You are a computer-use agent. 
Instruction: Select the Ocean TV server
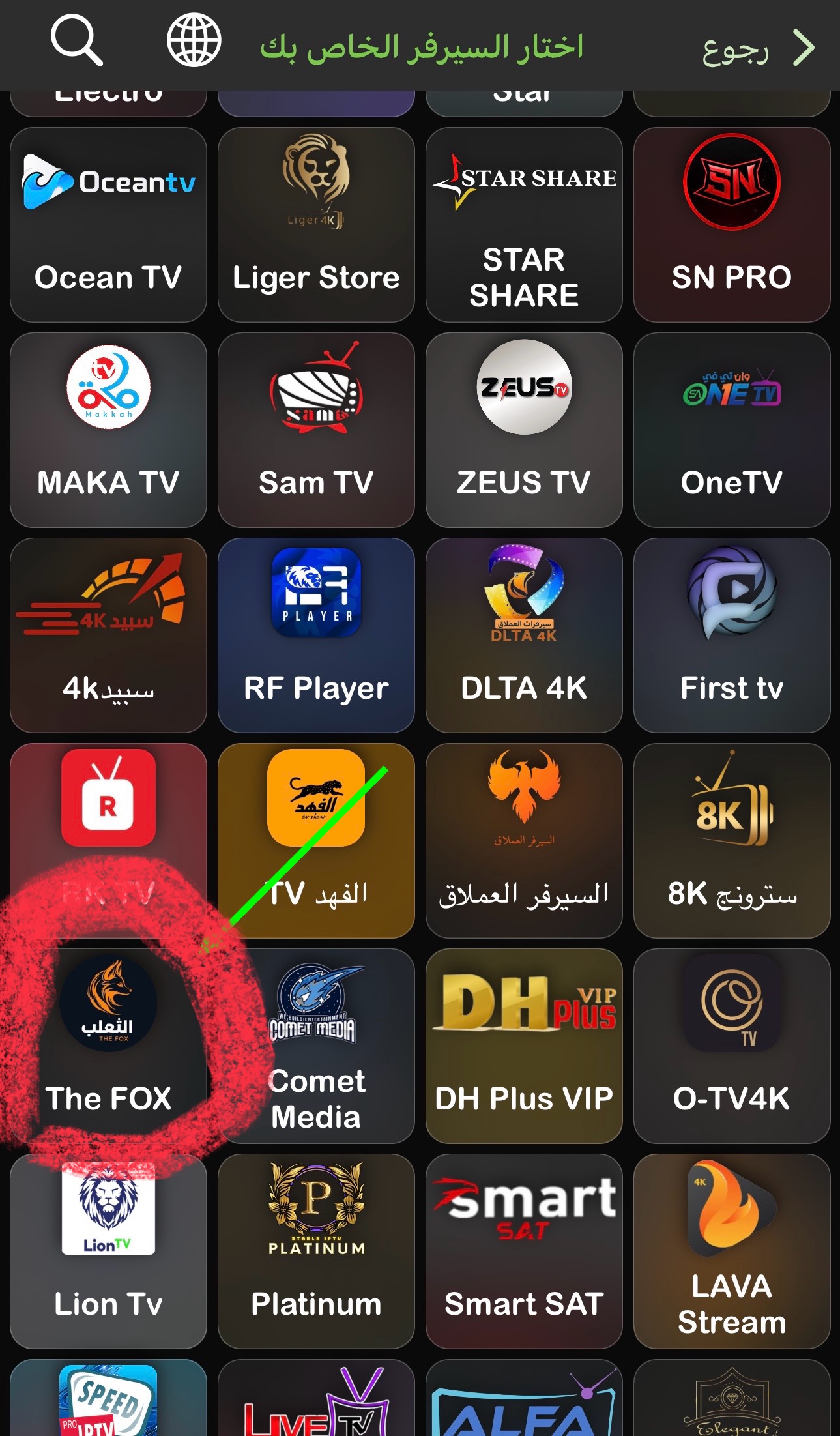coord(108,225)
